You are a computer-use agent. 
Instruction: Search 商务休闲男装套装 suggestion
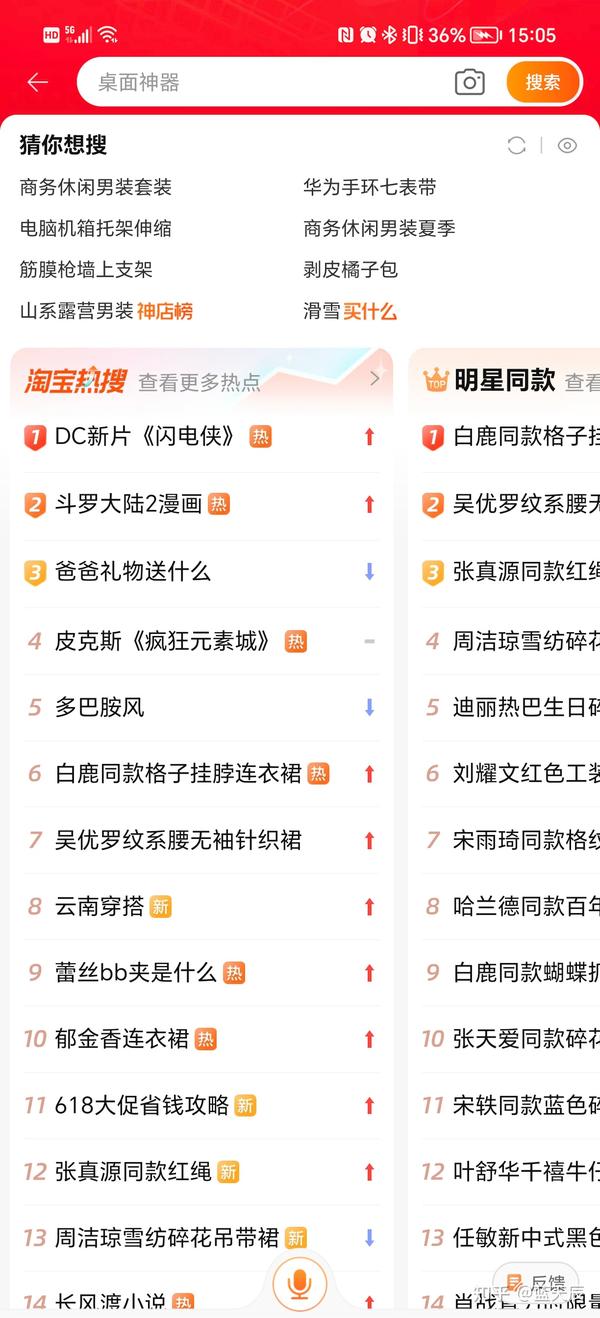point(96,187)
